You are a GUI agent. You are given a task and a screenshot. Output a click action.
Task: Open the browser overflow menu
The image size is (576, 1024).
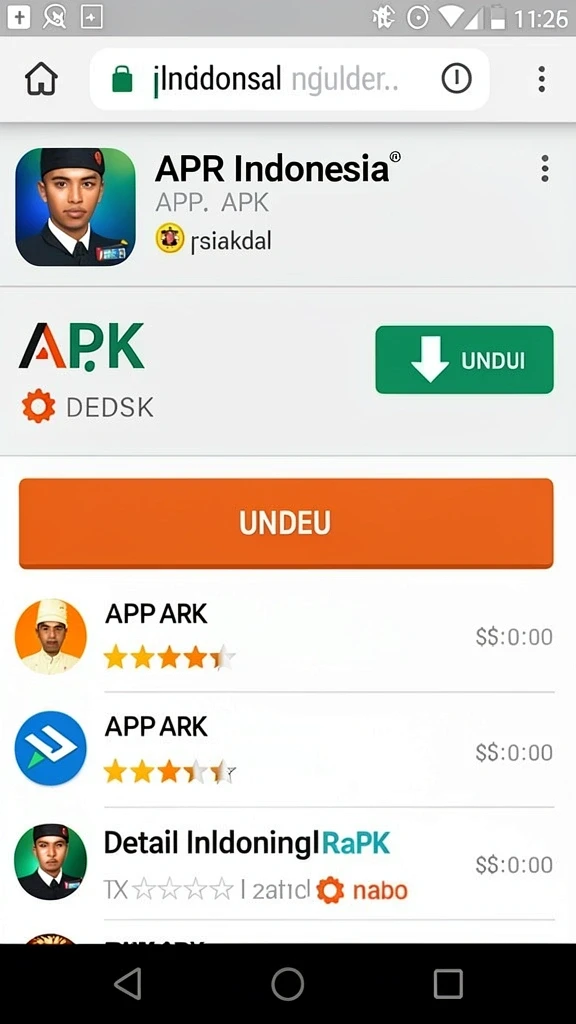pyautogui.click(x=541, y=79)
